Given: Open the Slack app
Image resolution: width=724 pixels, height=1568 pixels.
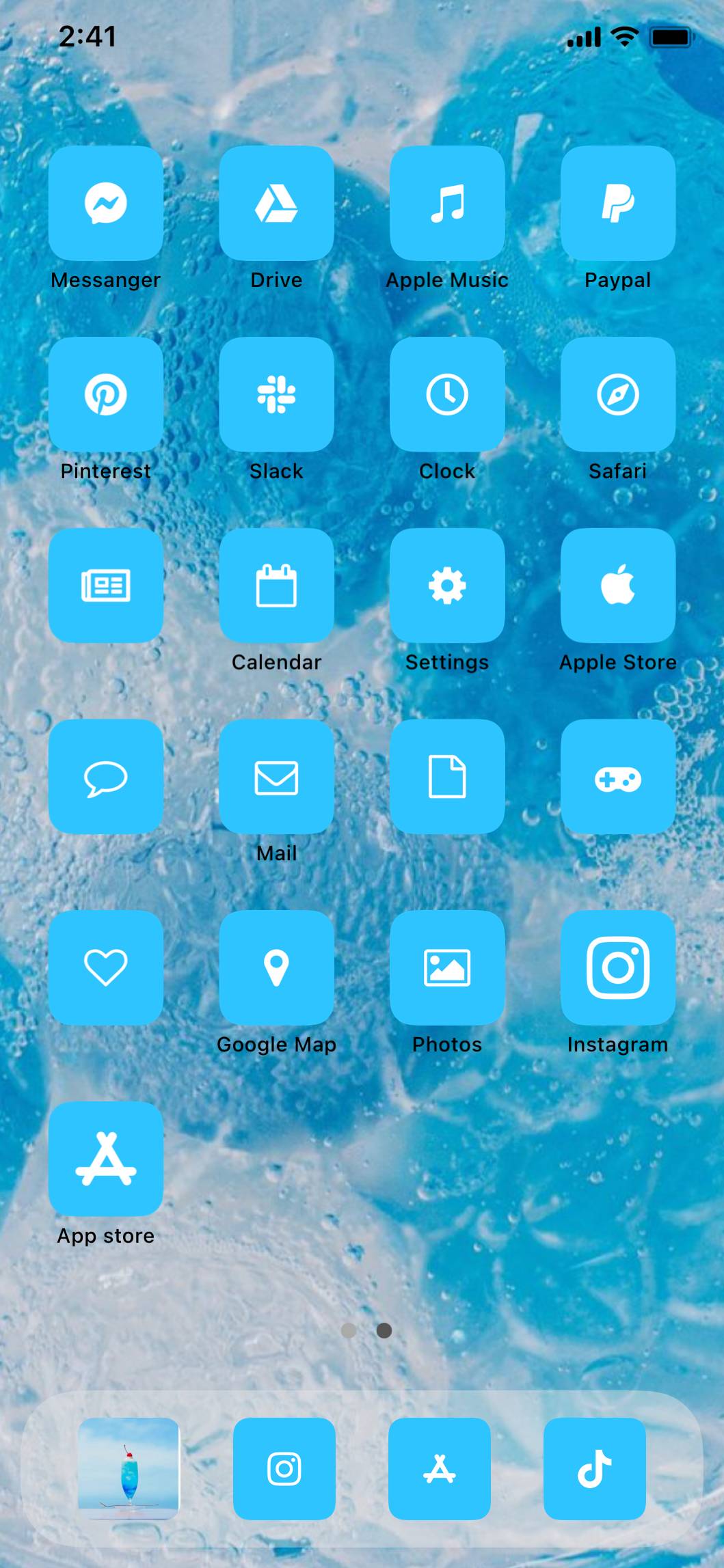Looking at the screenshot, I should [x=276, y=394].
